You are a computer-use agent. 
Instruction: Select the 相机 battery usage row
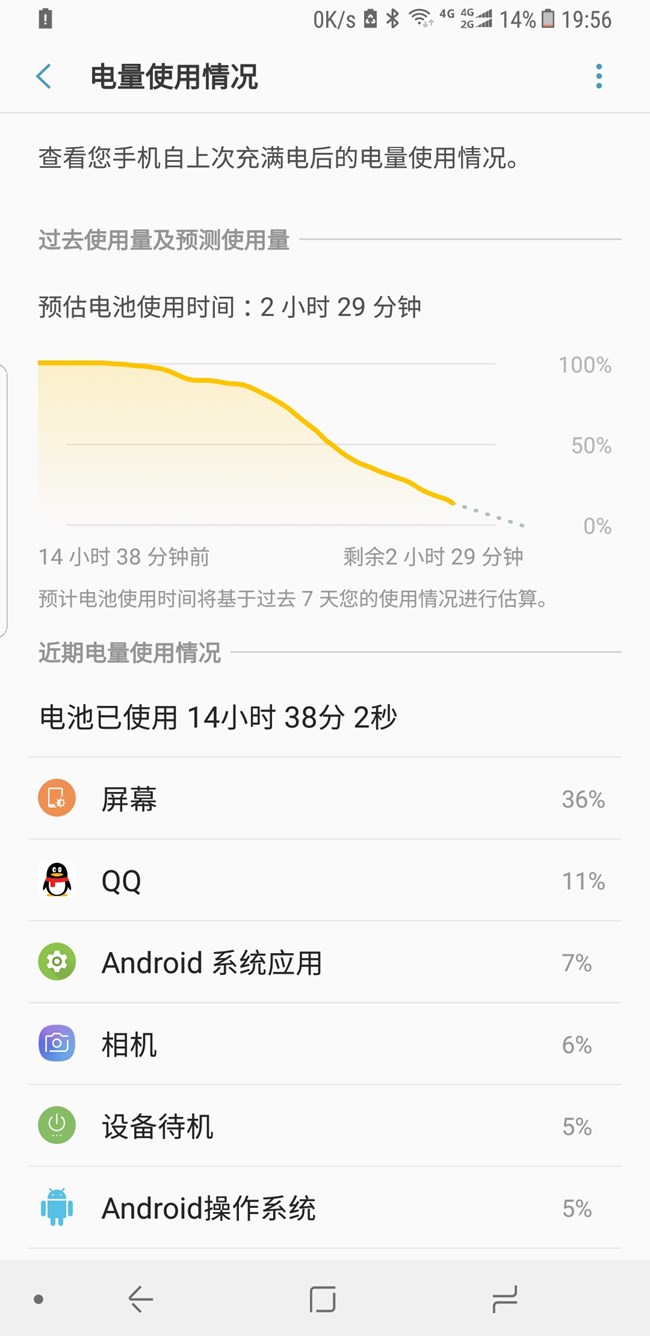(x=325, y=1045)
